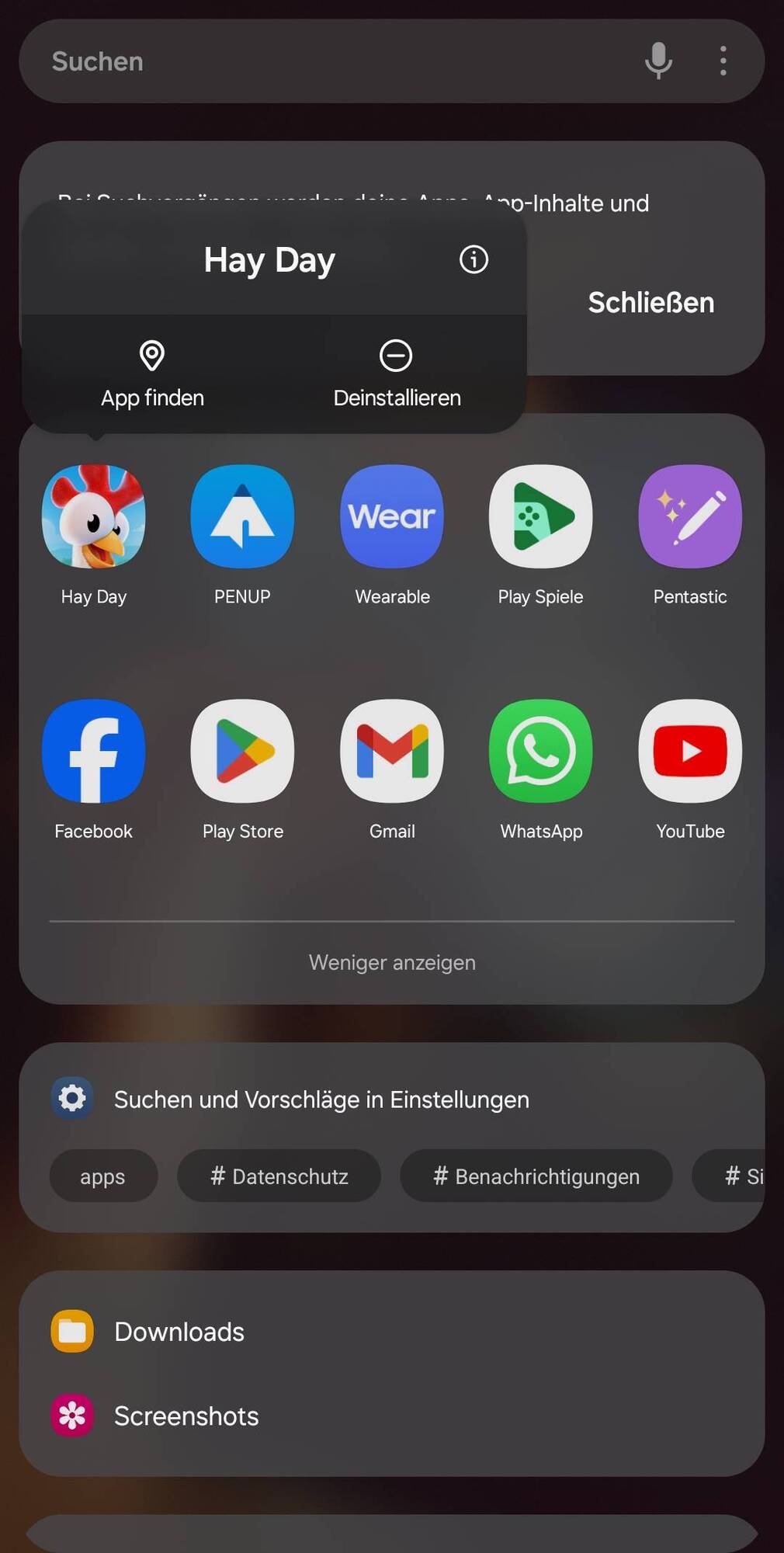Launch YouTube

click(x=689, y=752)
